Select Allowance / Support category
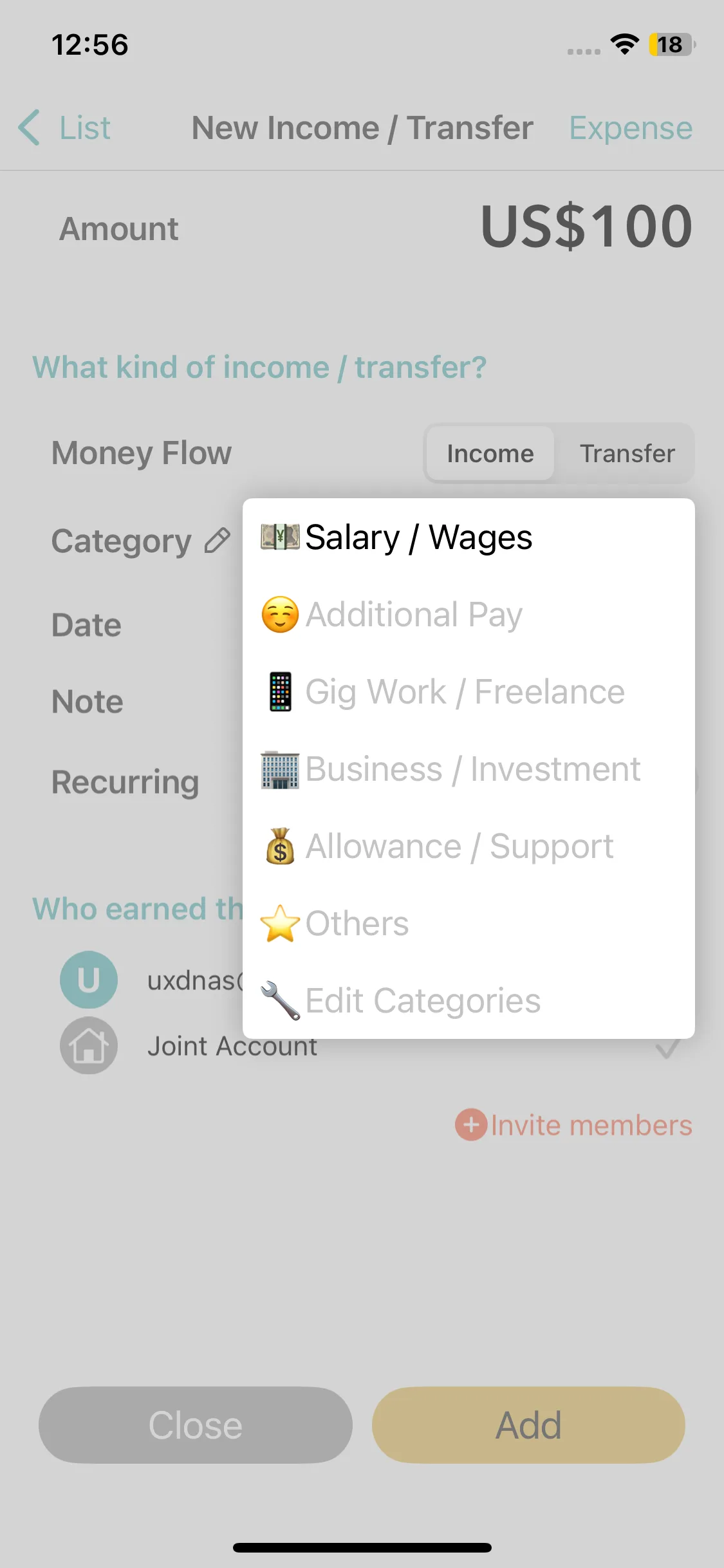 pos(459,846)
